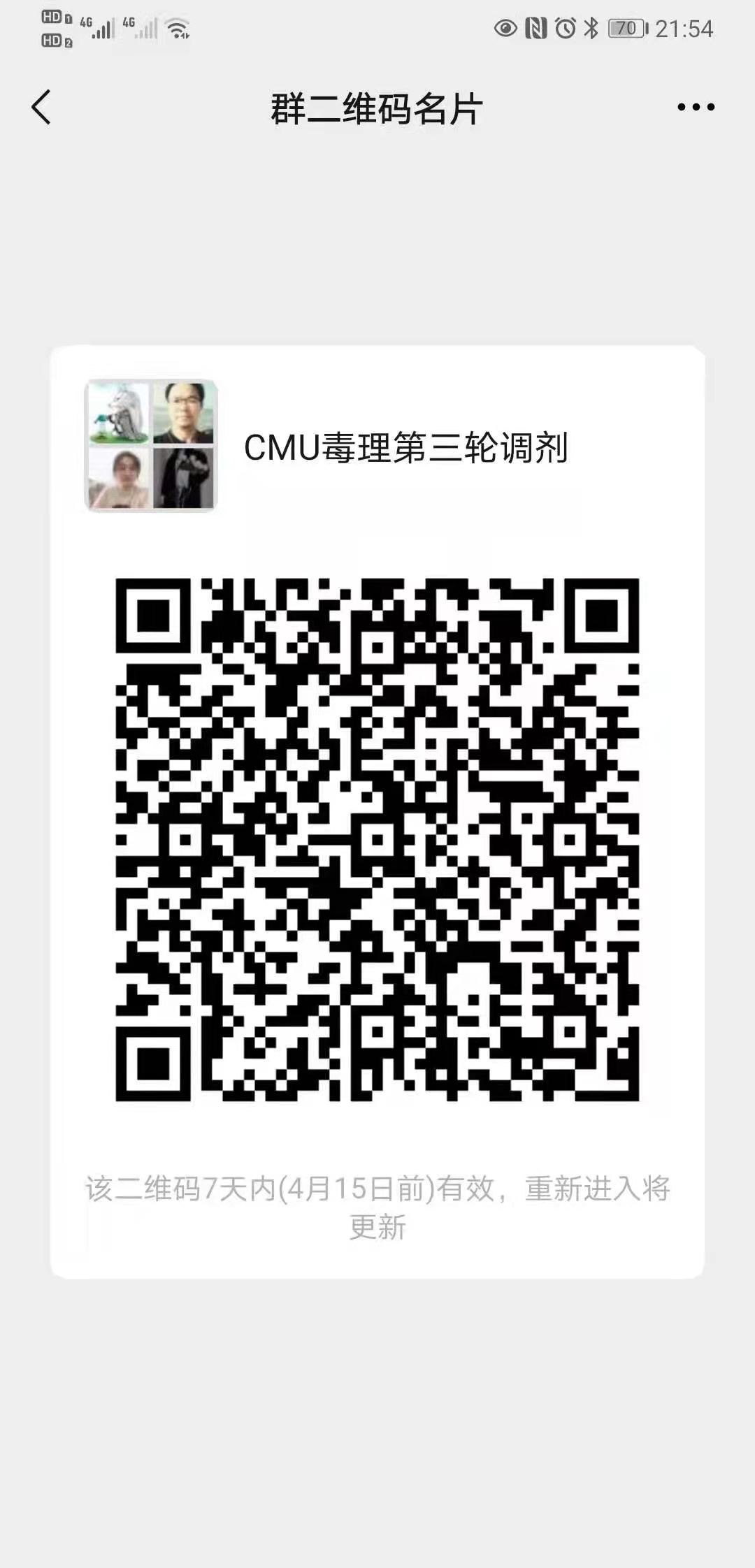Open the three-dot more options menu
755x1568 pixels.
tap(696, 108)
